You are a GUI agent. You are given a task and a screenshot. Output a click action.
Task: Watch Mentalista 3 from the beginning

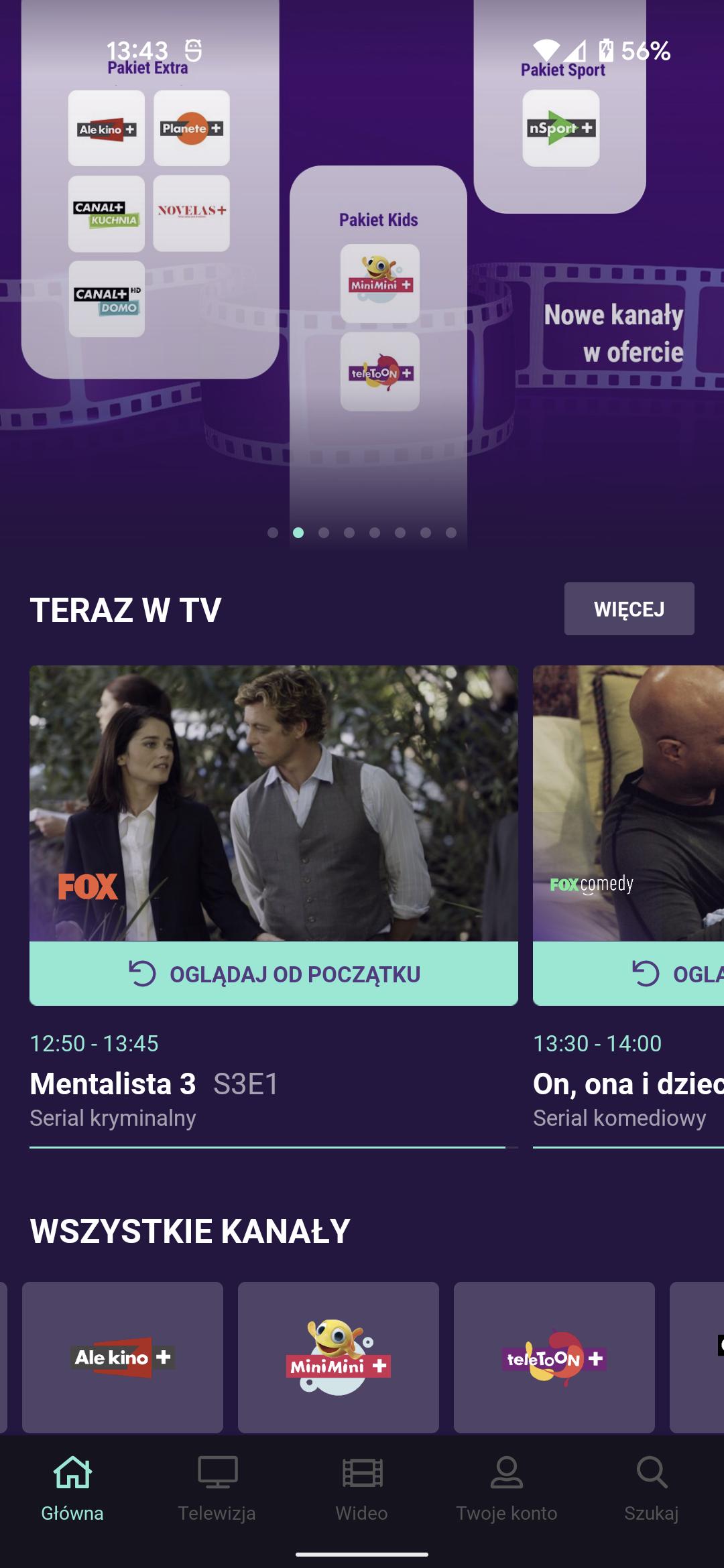point(274,974)
